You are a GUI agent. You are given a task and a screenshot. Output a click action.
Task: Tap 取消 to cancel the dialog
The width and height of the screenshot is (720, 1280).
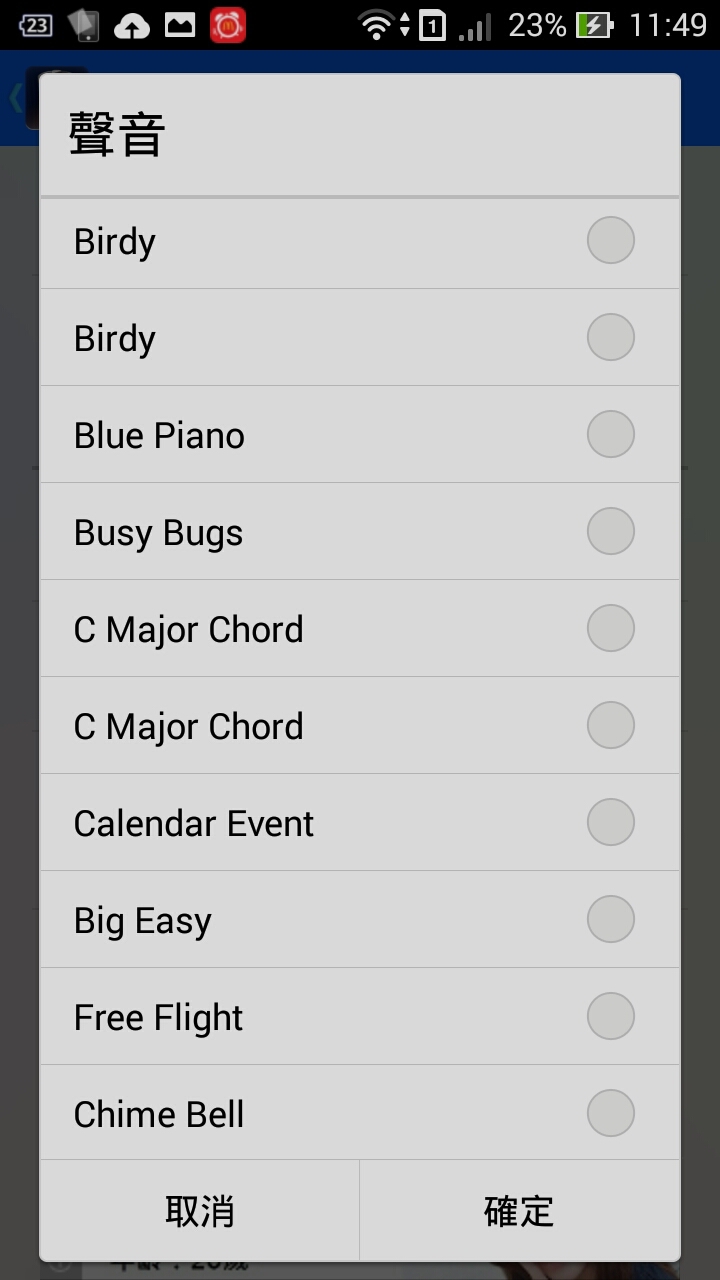pyautogui.click(x=199, y=1211)
